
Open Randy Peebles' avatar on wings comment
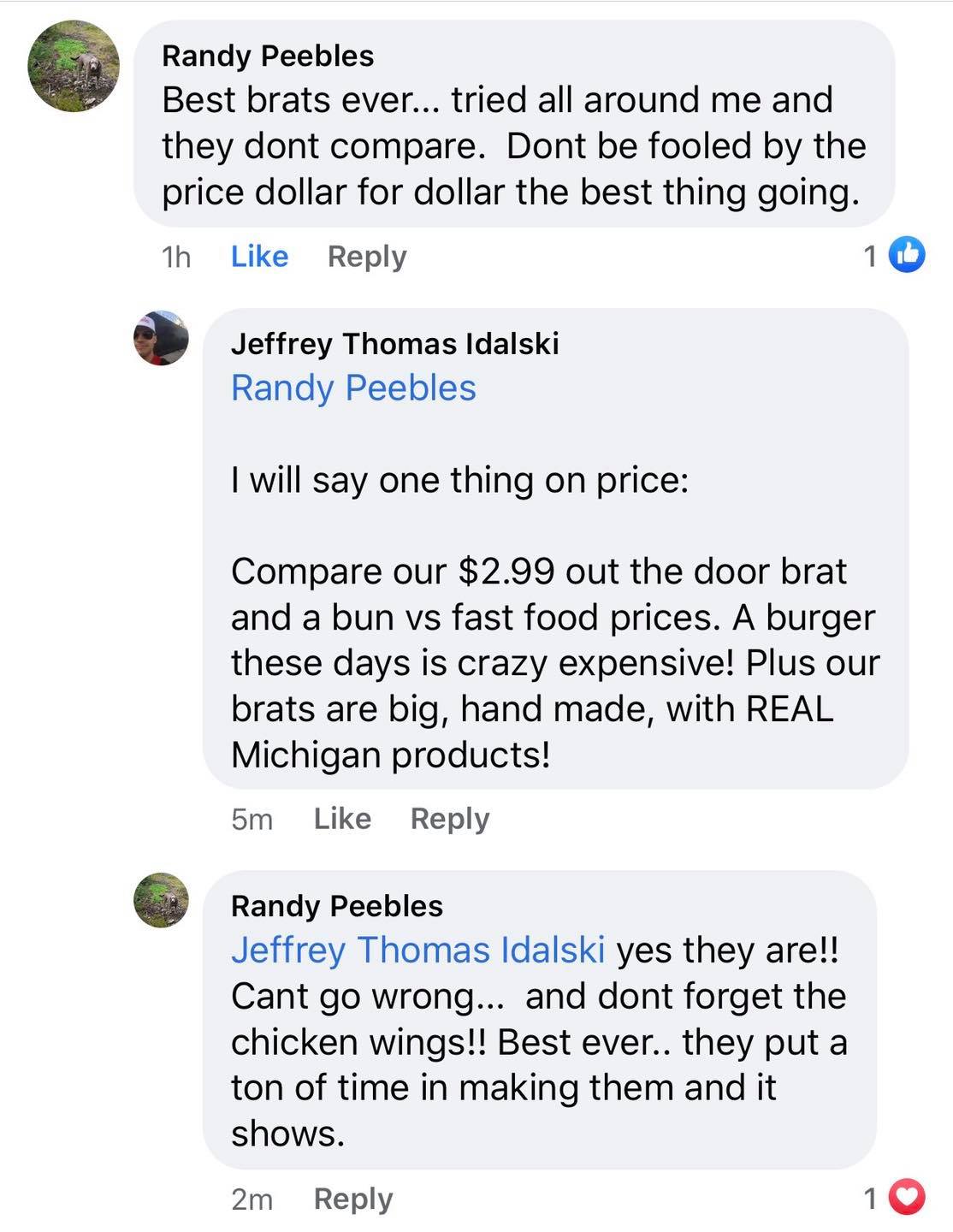pos(161,900)
